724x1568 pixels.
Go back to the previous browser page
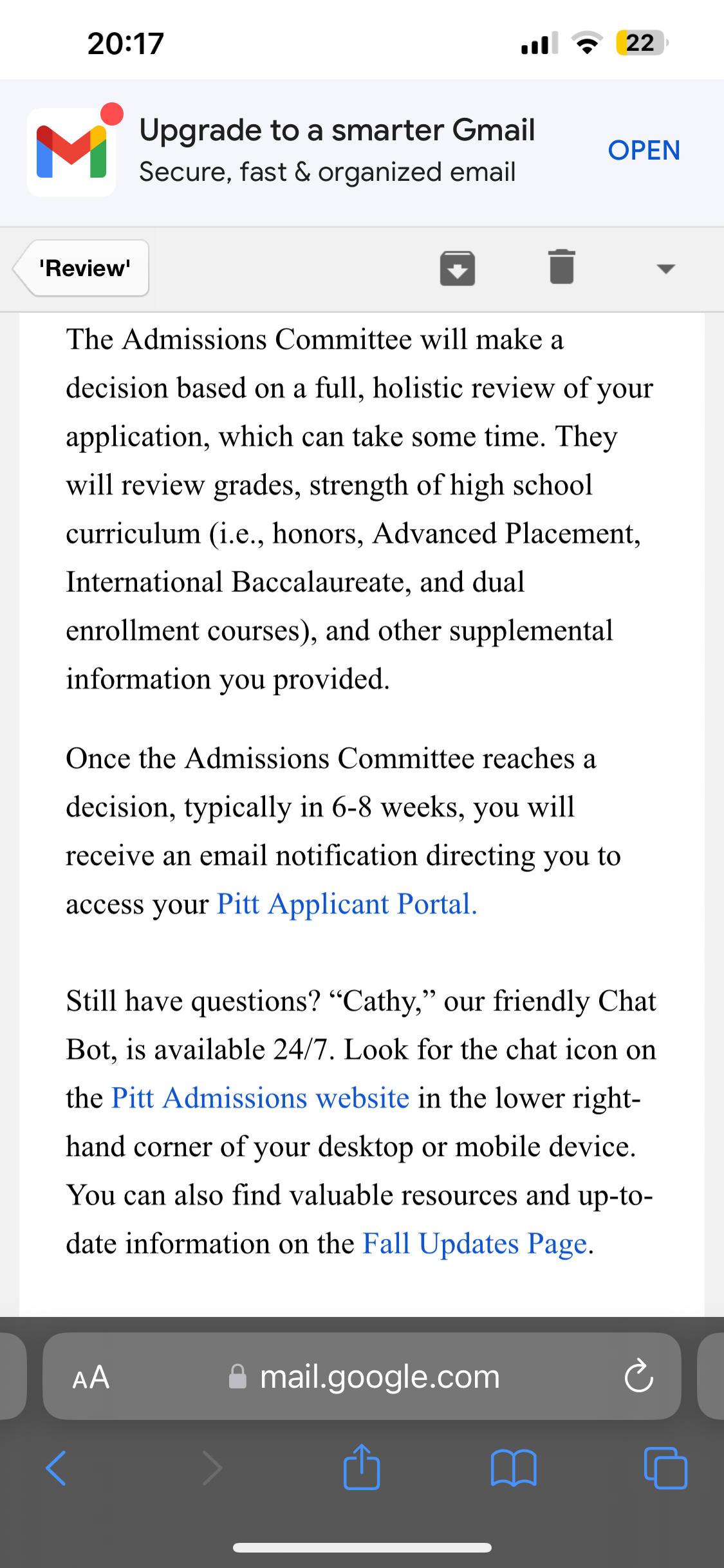pos(56,1468)
